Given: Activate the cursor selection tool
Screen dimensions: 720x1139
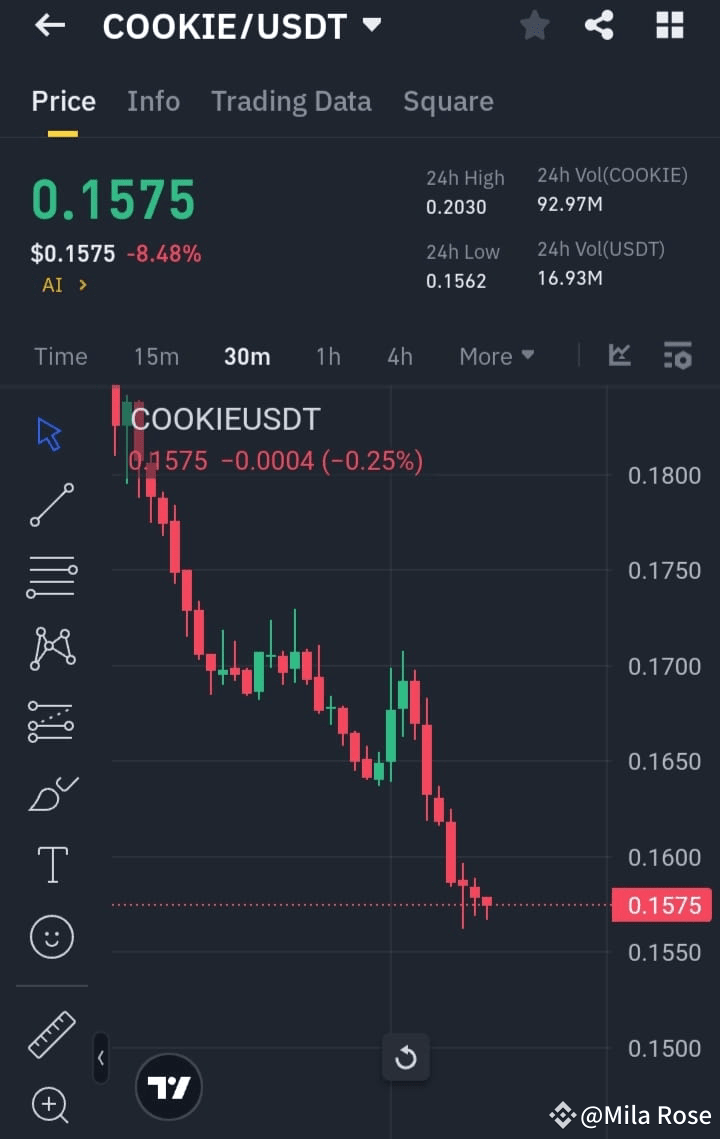Looking at the screenshot, I should tap(47, 433).
